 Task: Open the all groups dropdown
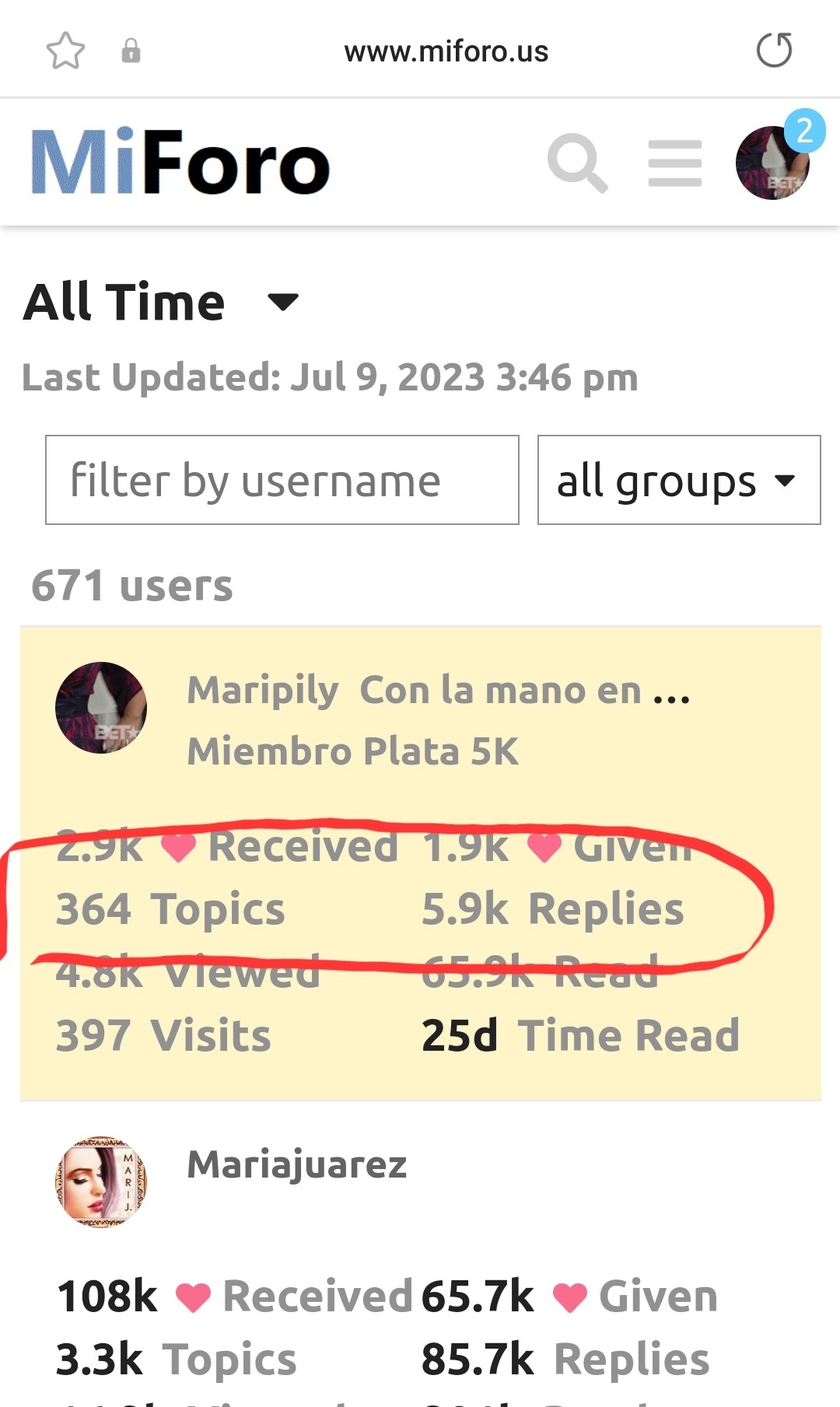coord(679,480)
